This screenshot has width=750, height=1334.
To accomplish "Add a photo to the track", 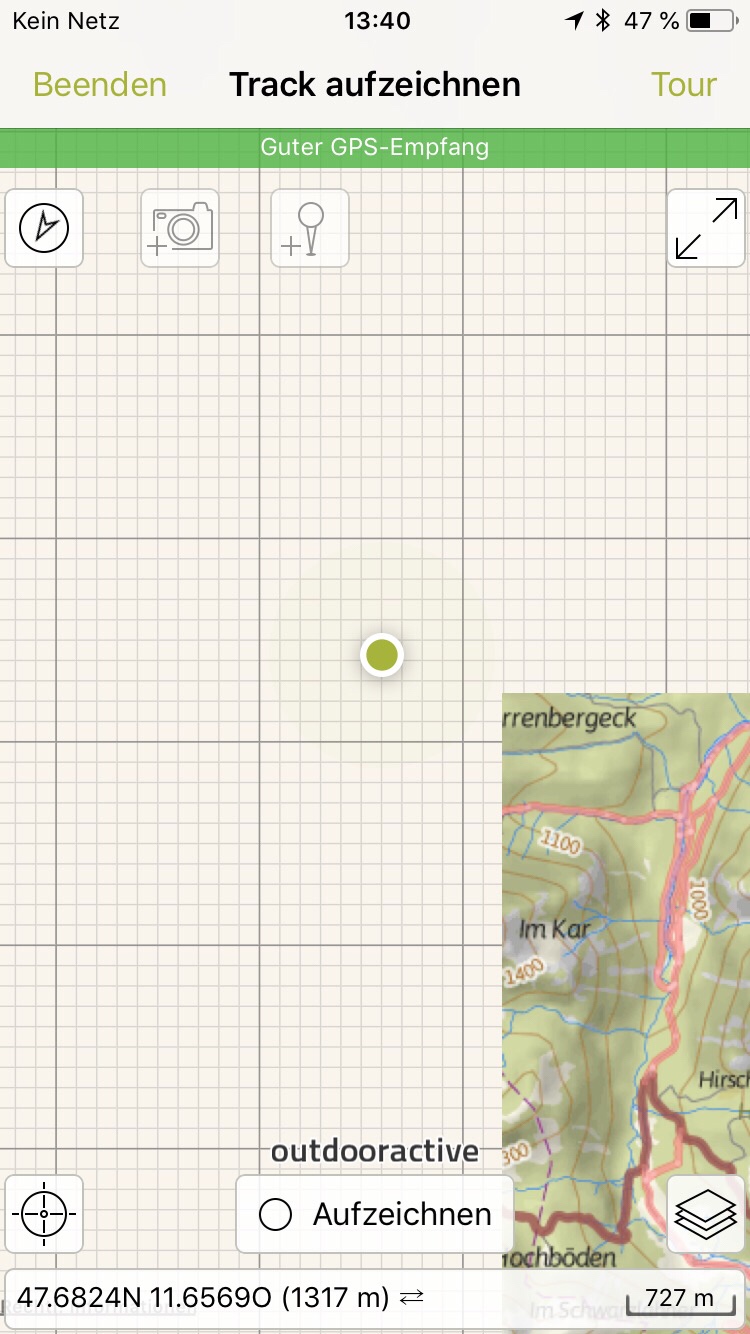I will pyautogui.click(x=180, y=229).
